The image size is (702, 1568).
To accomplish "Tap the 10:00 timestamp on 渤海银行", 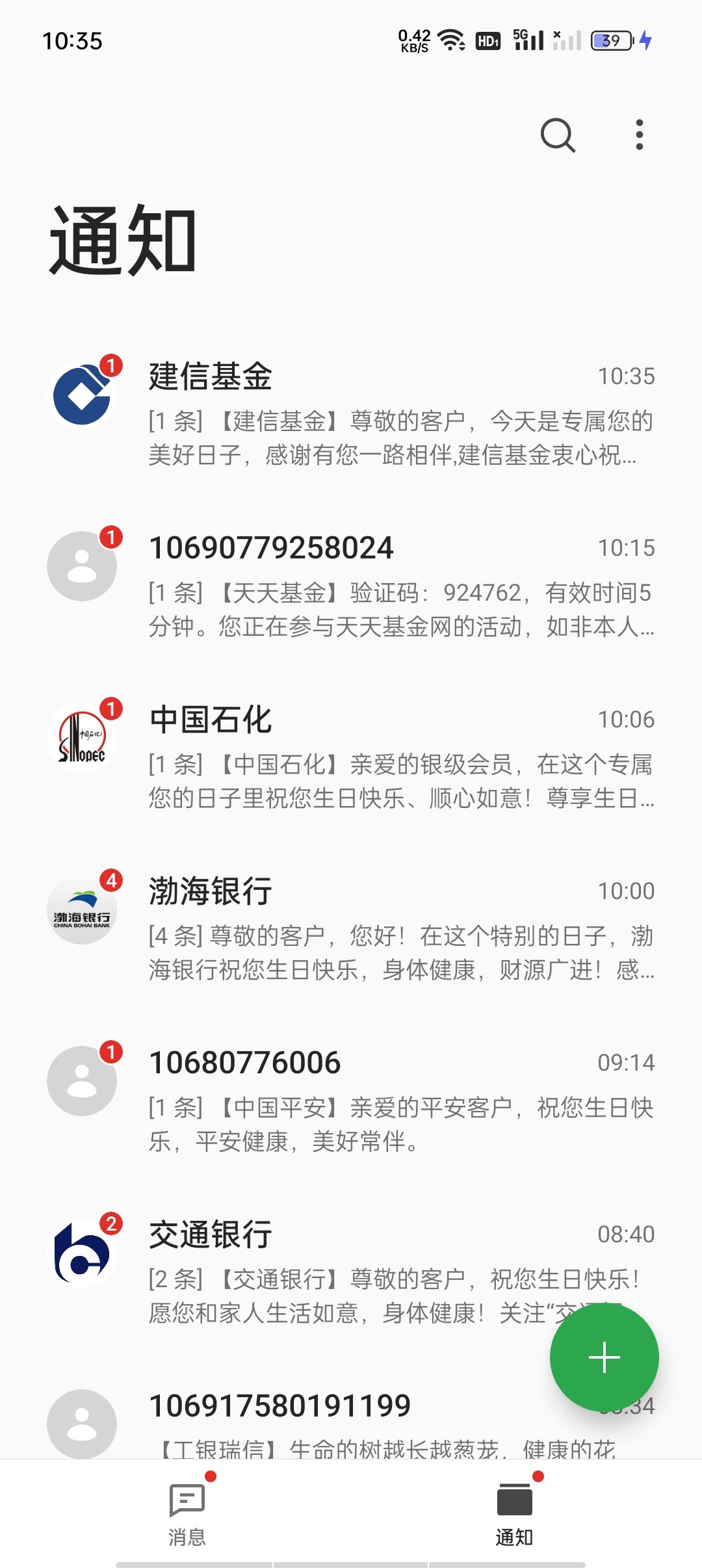I will (626, 891).
